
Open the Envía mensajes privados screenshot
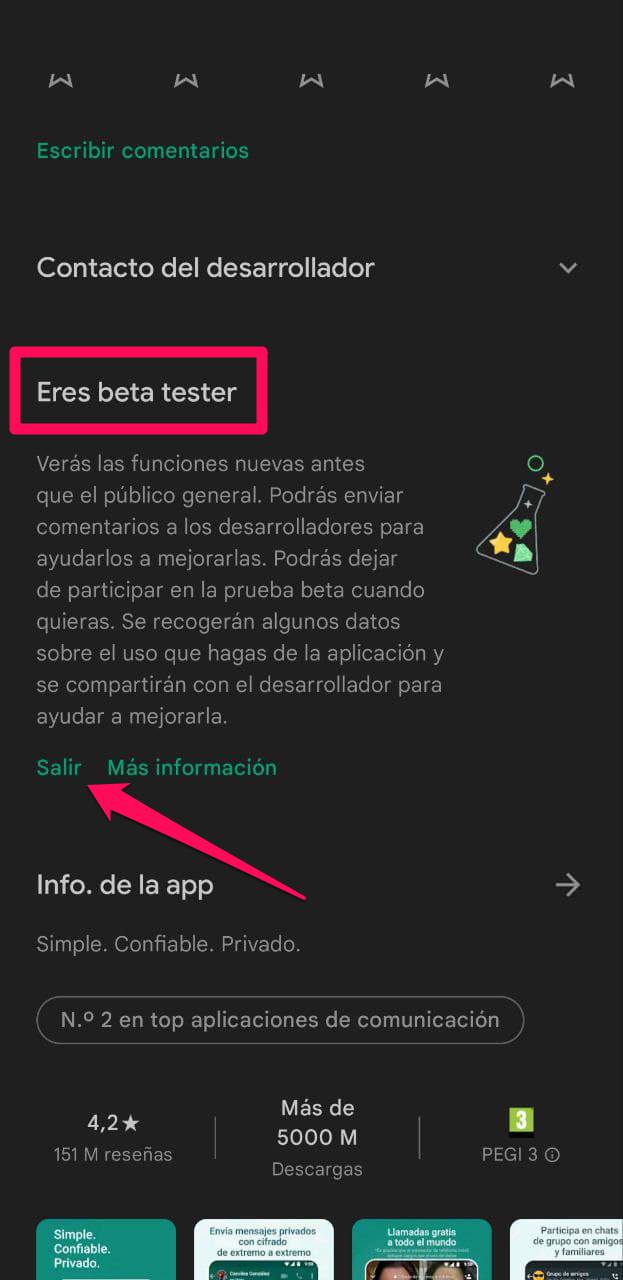point(264,1249)
